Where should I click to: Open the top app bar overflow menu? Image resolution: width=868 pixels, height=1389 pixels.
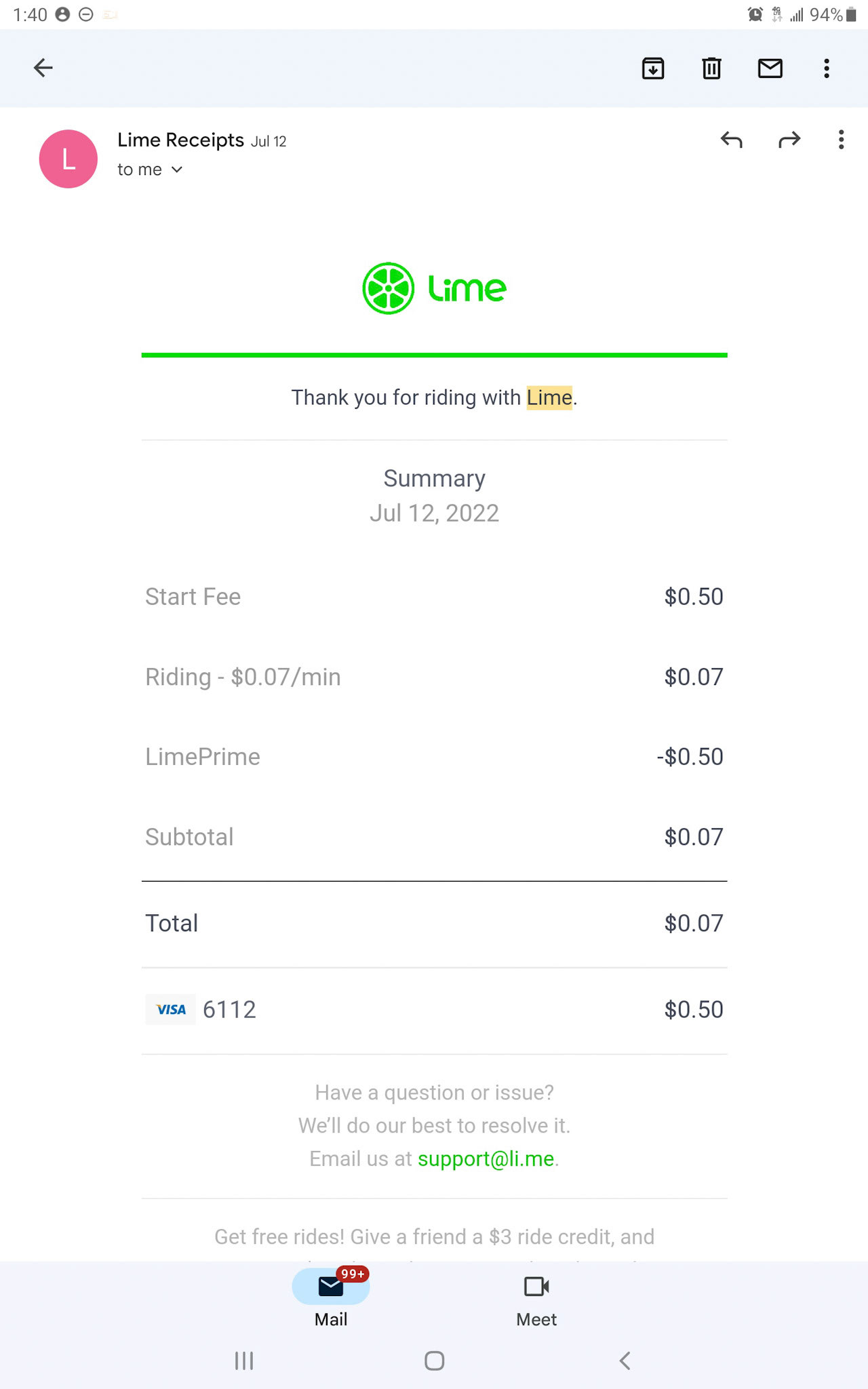click(x=827, y=68)
